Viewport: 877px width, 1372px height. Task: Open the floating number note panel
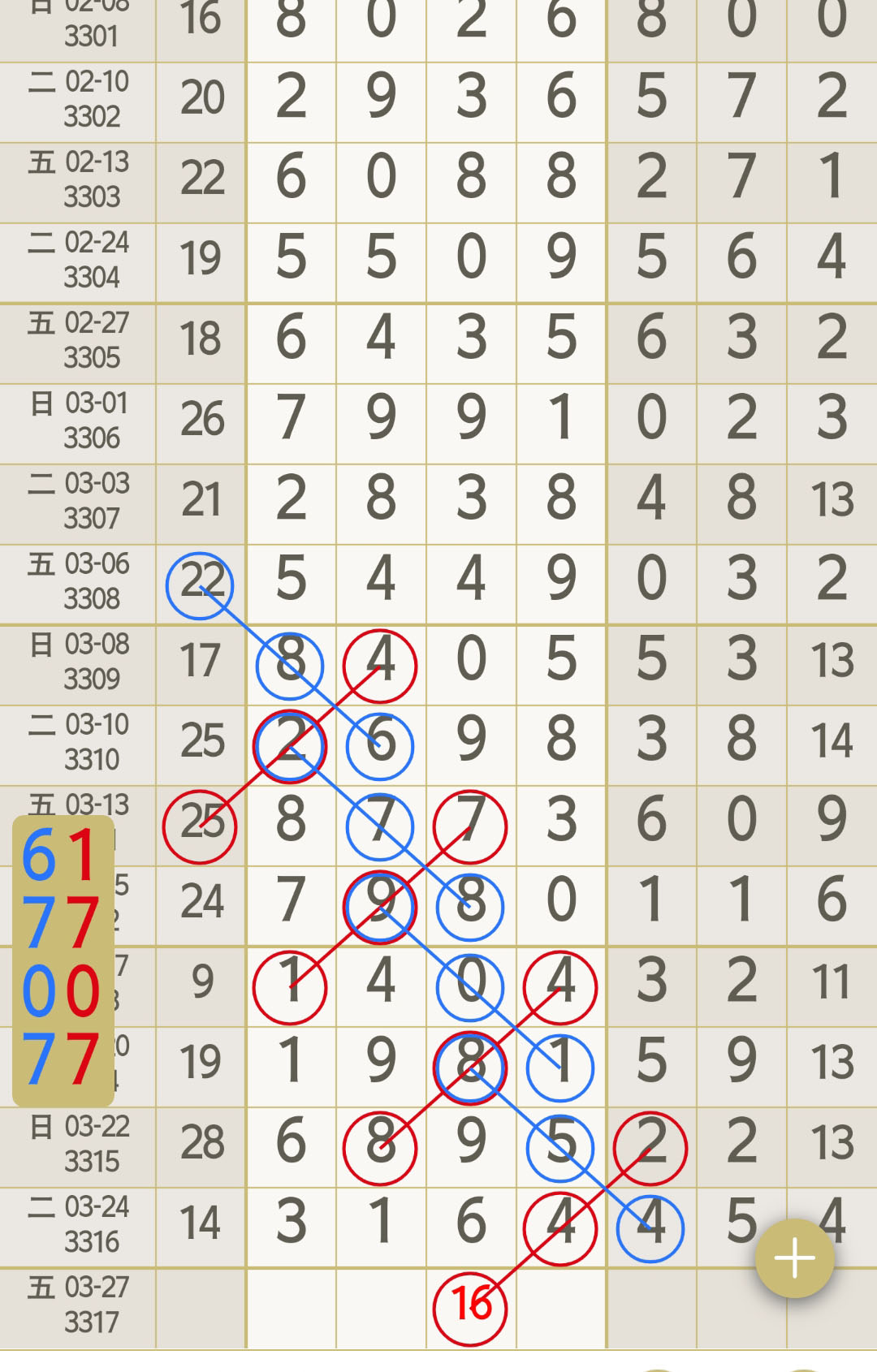pyautogui.click(x=63, y=960)
